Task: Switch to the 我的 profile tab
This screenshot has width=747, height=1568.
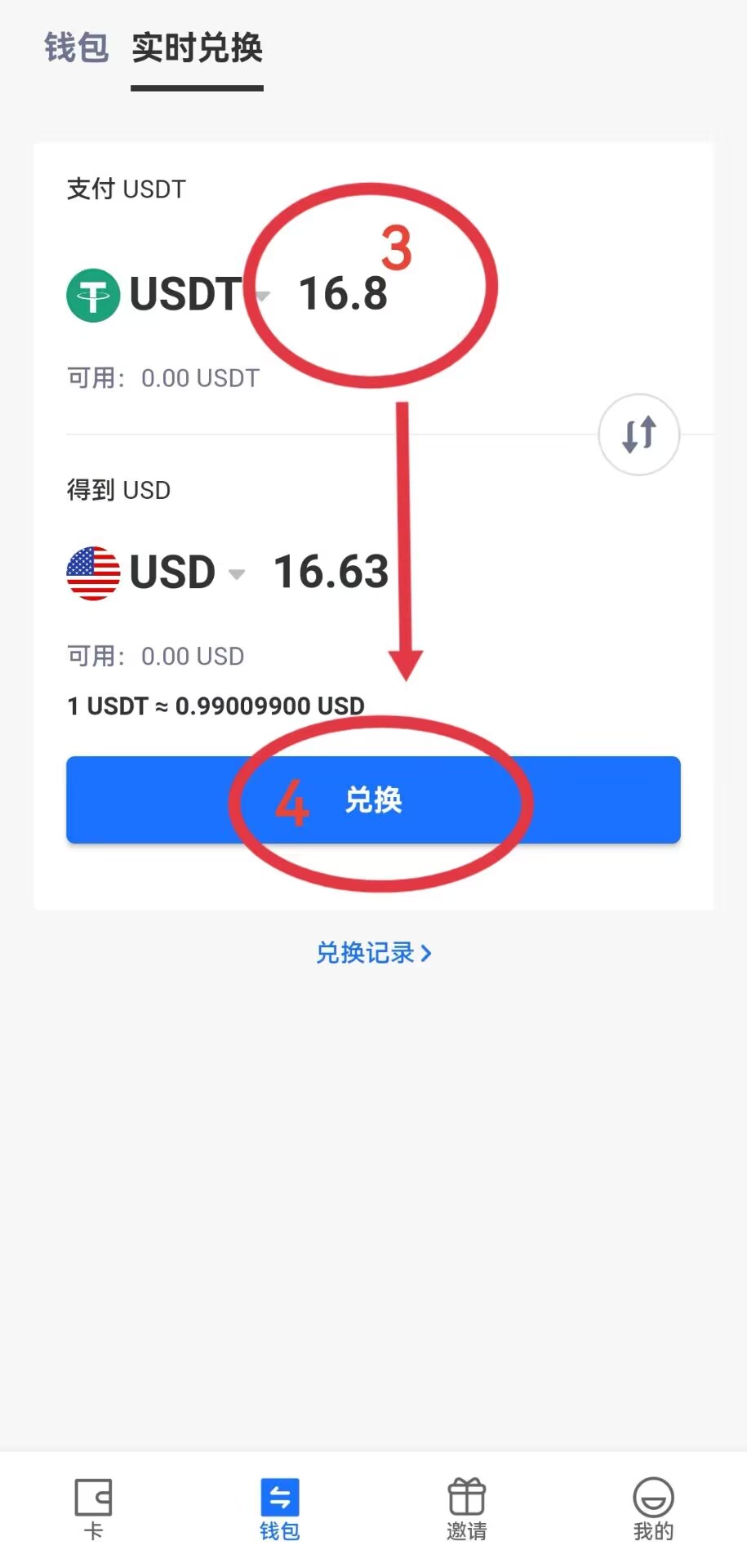Action: coord(653,1508)
